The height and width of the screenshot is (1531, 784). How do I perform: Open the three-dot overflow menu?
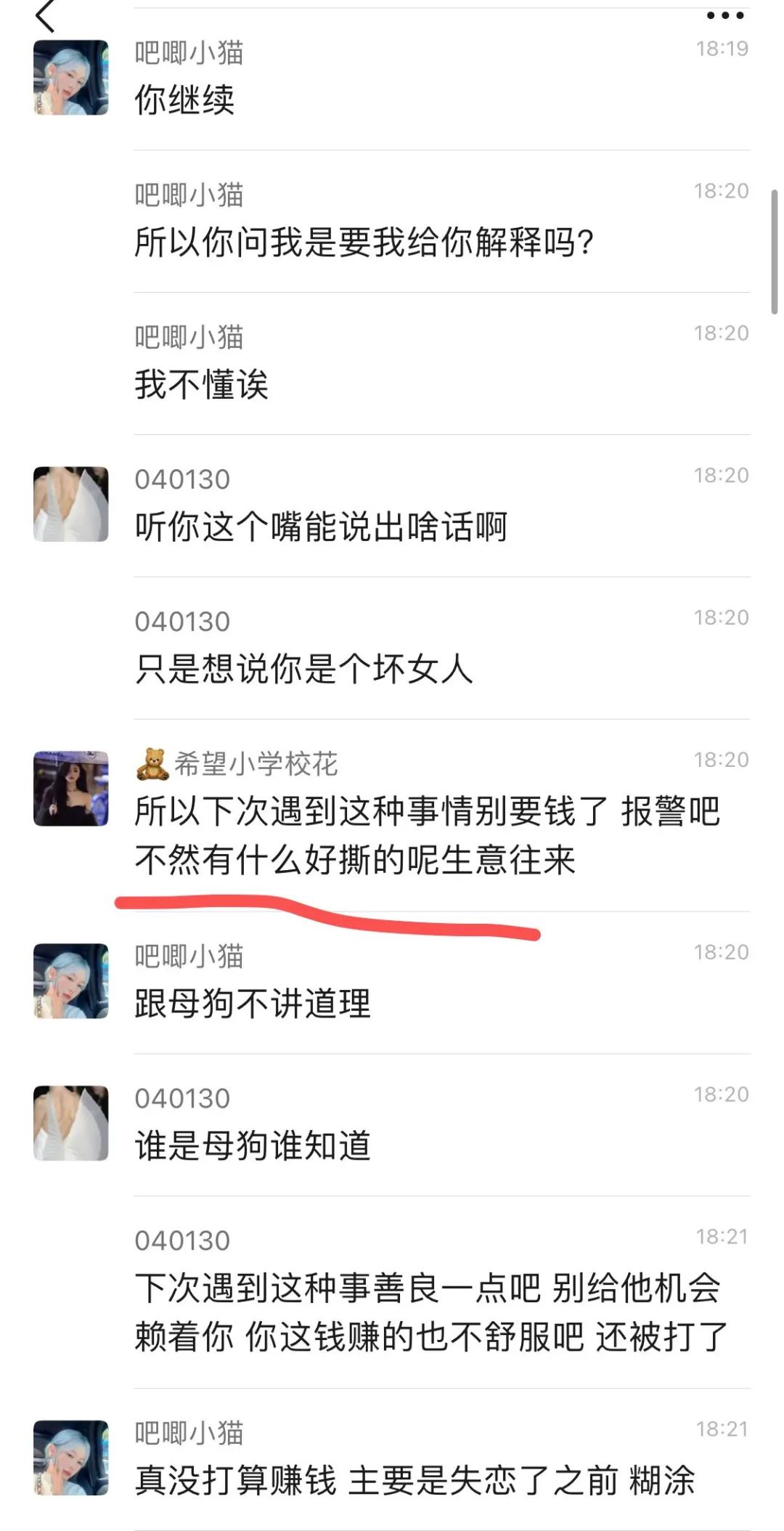coord(724,15)
